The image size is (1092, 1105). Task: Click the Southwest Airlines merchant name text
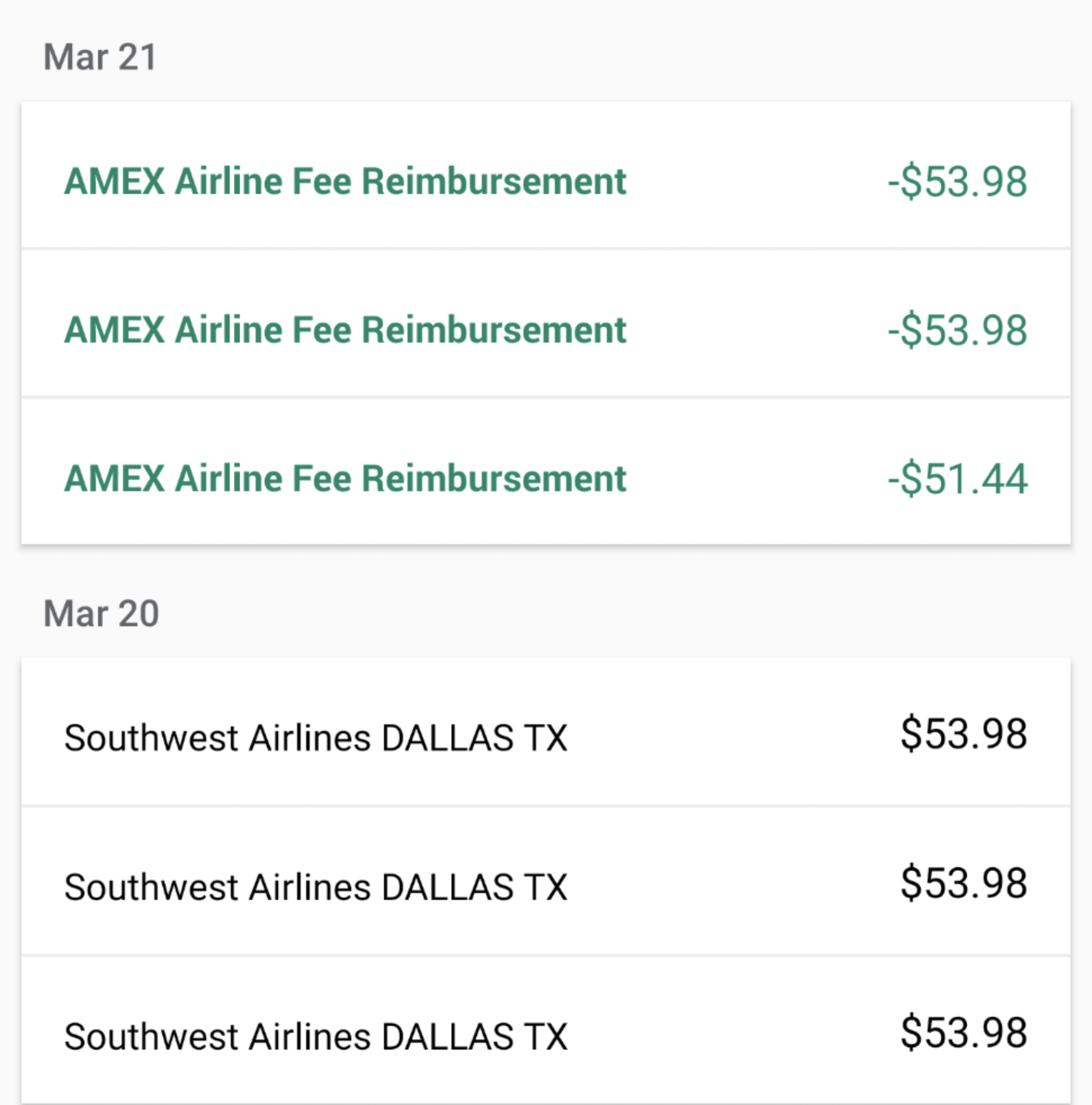[x=315, y=738]
